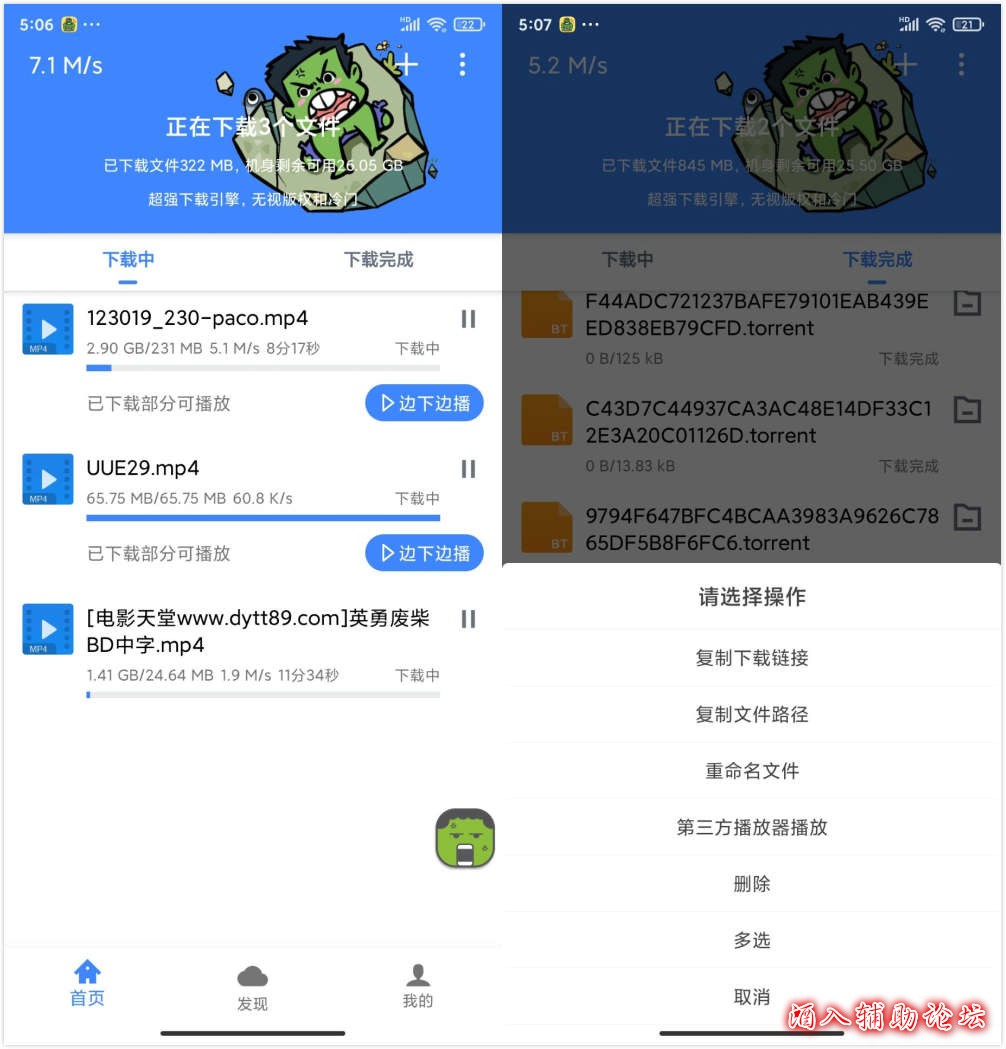This screenshot has width=1006, height=1049.
Task: Choose 复制文件路径
Action: 751,714
